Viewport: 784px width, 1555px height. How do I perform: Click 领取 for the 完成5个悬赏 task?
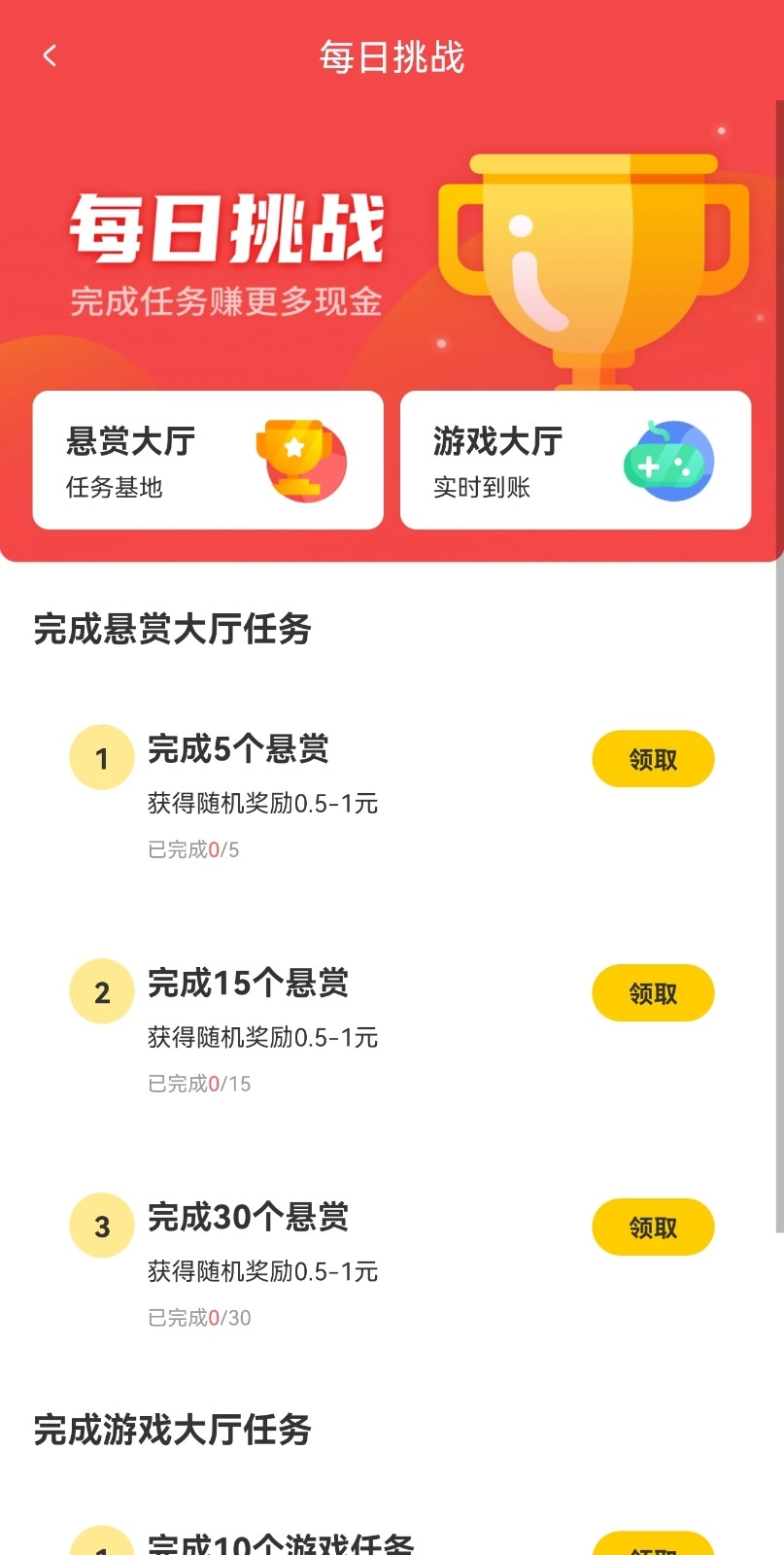653,758
